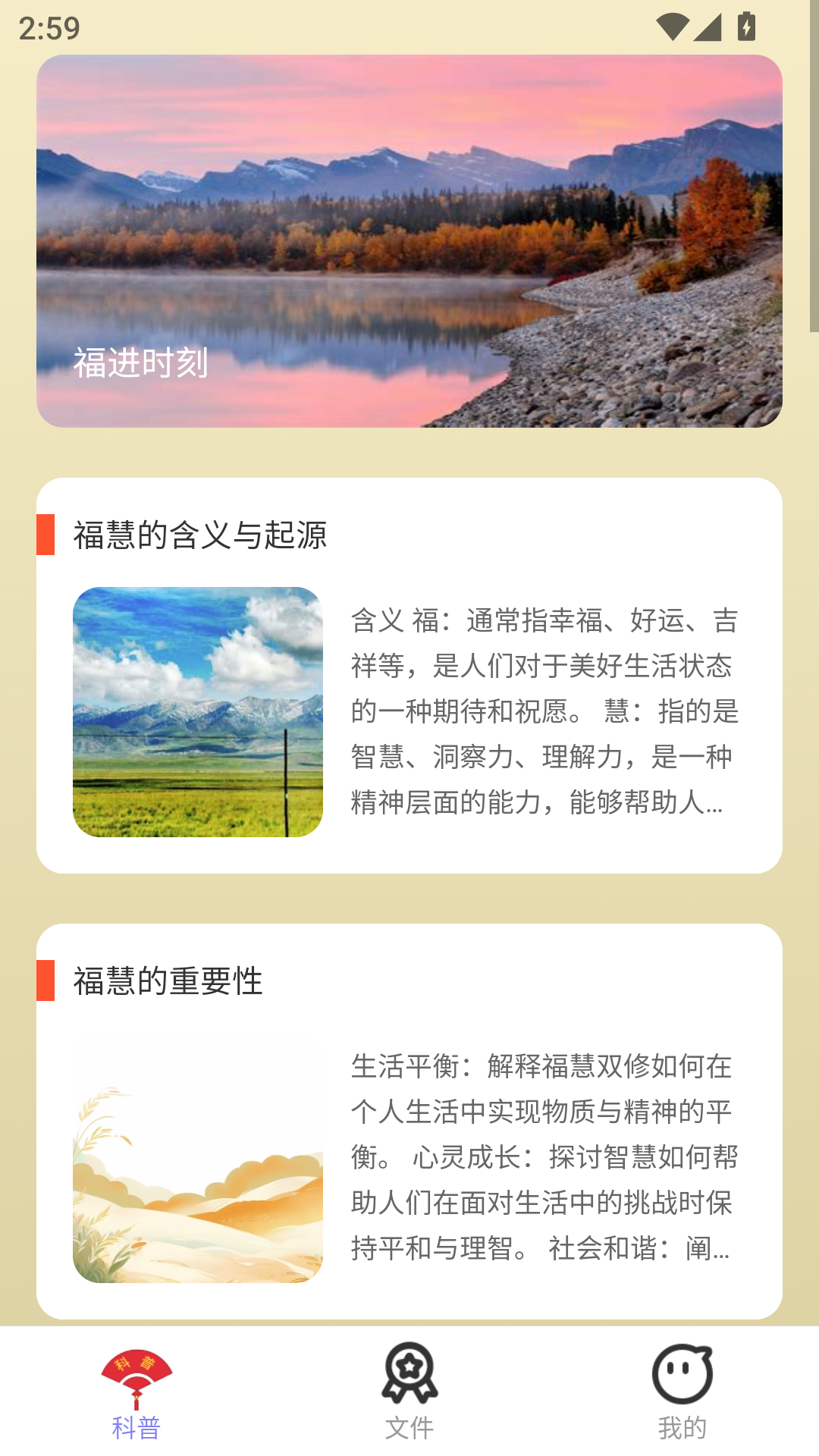
Task: Open the battery status icon
Action: click(x=745, y=27)
